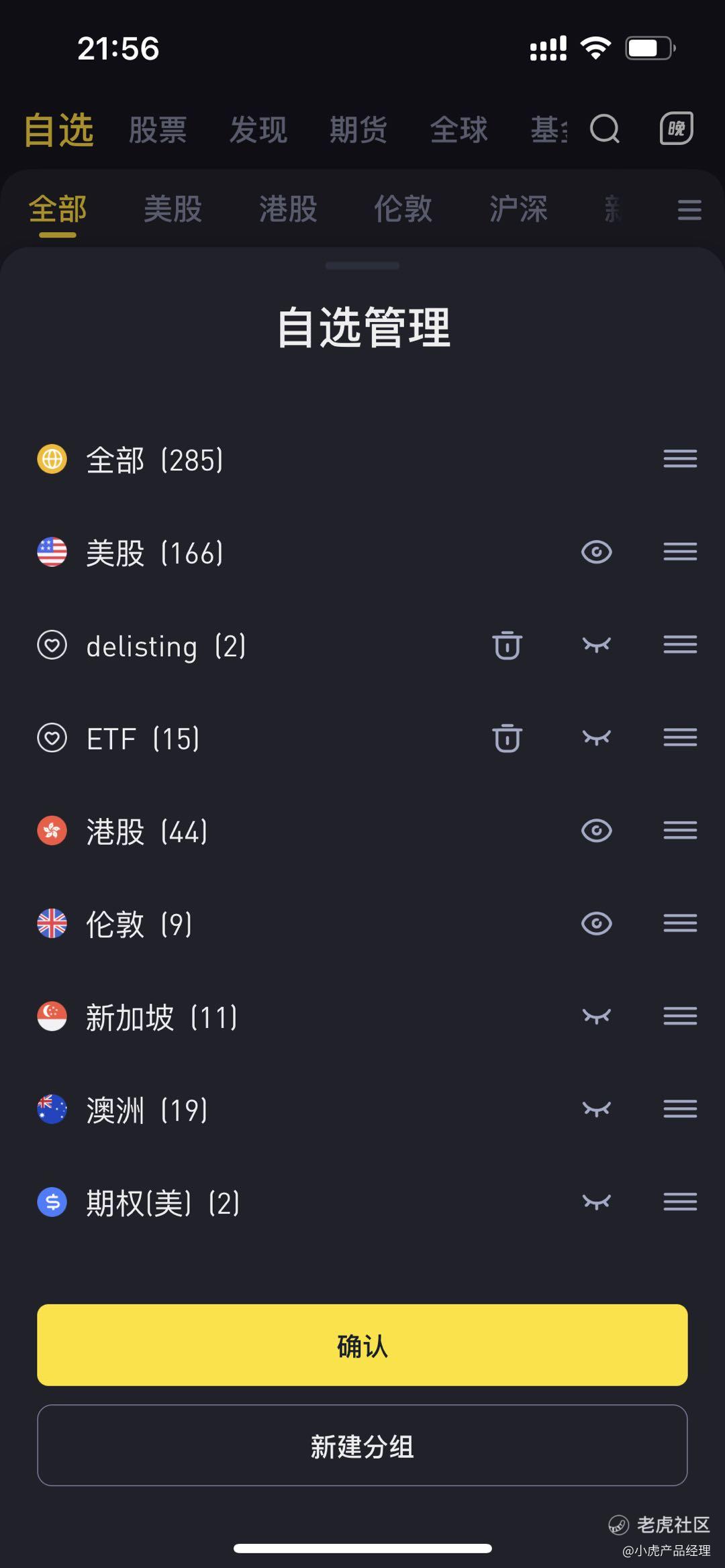Toggle visibility of the 港股 group
725x1568 pixels.
(596, 831)
